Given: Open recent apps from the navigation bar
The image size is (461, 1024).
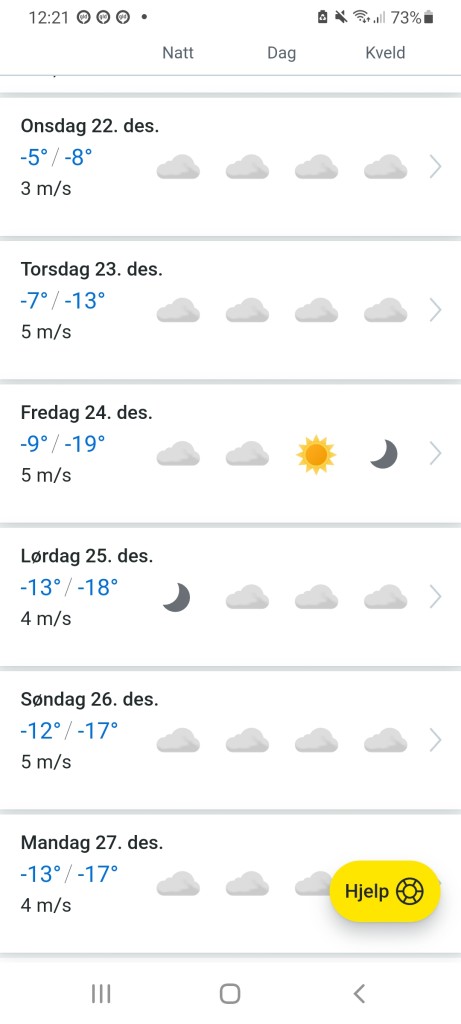Looking at the screenshot, I should pos(101,993).
